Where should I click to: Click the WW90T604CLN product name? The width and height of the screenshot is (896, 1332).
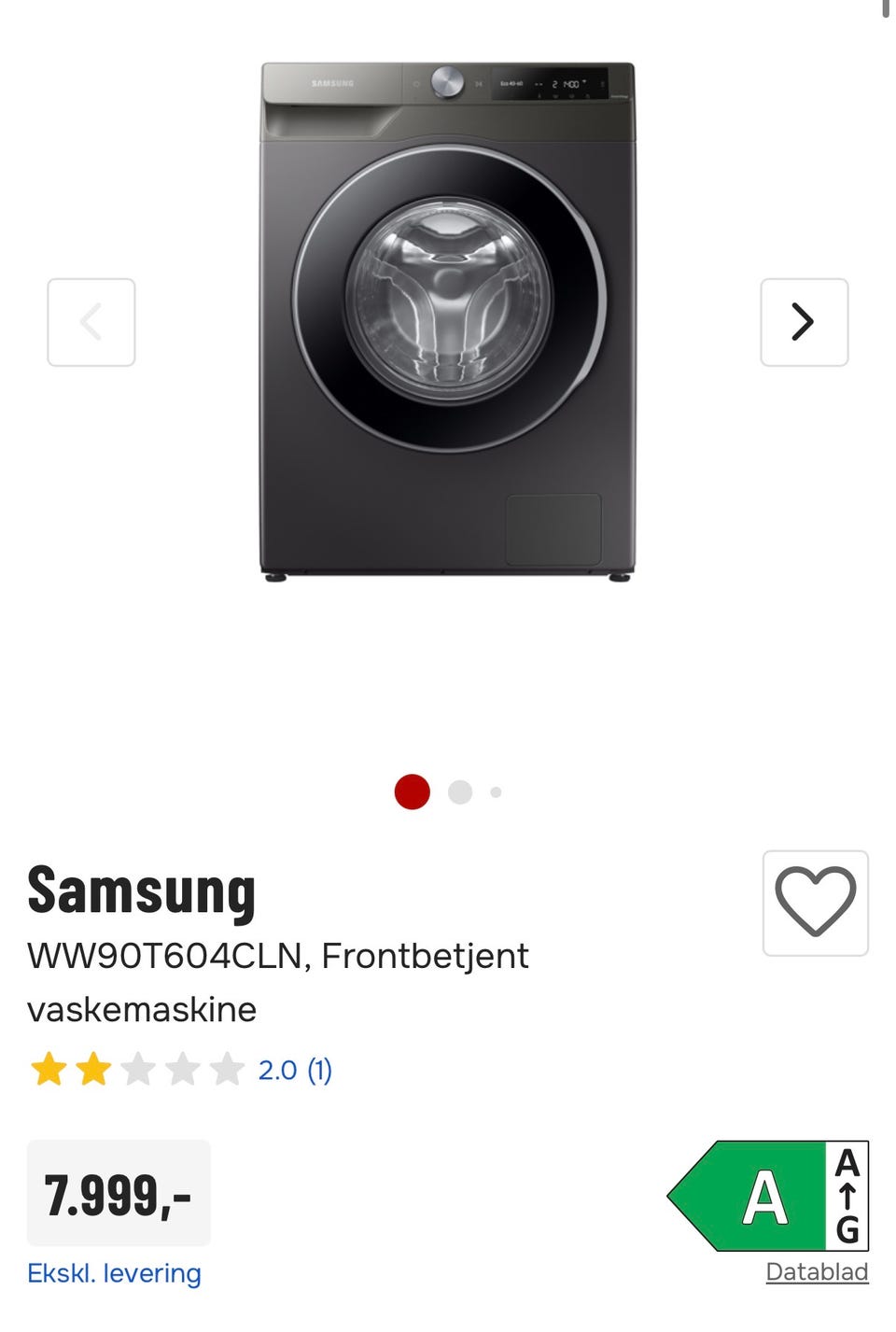coord(278,955)
